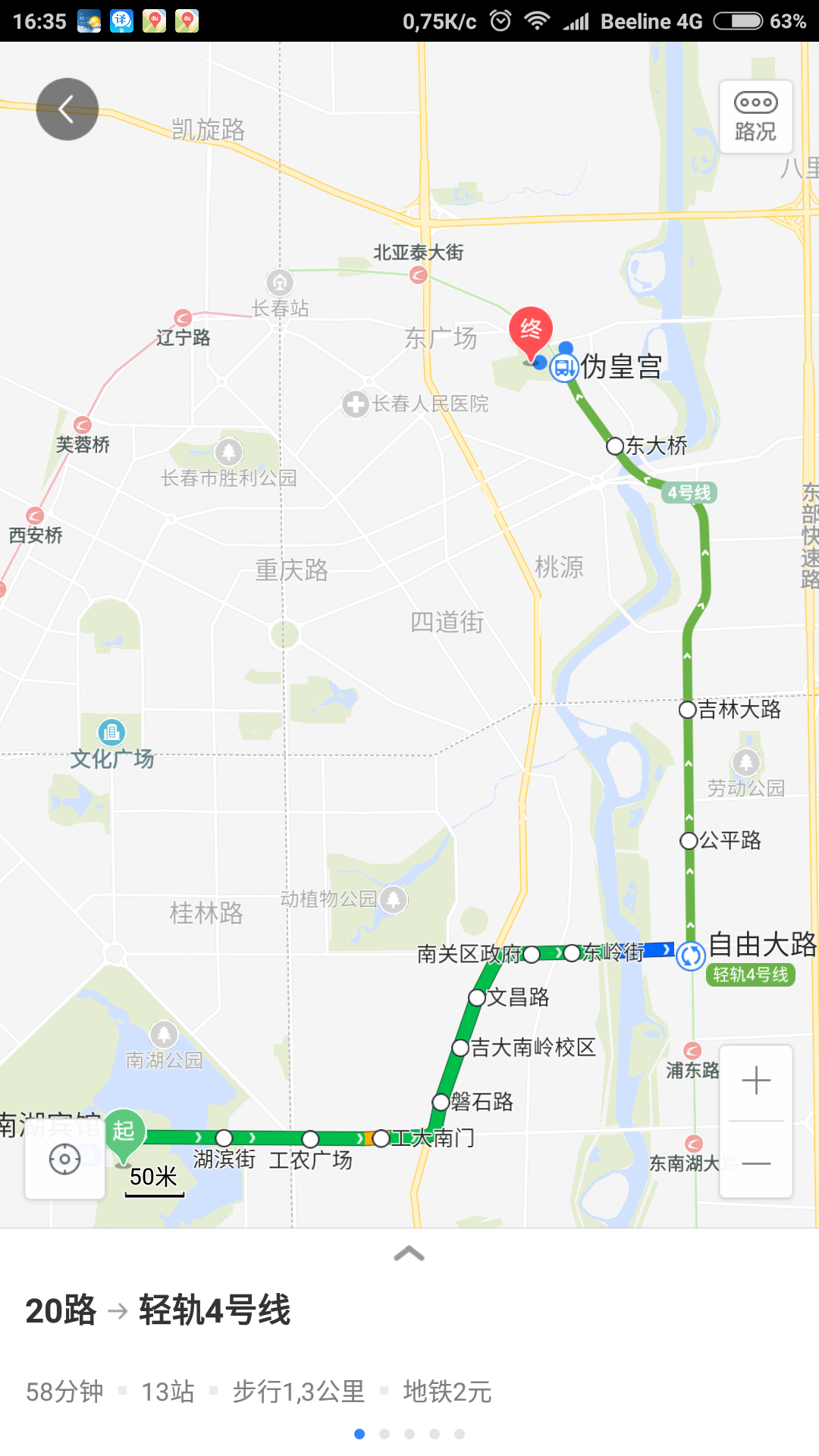Expand the route details panel

[409, 1254]
